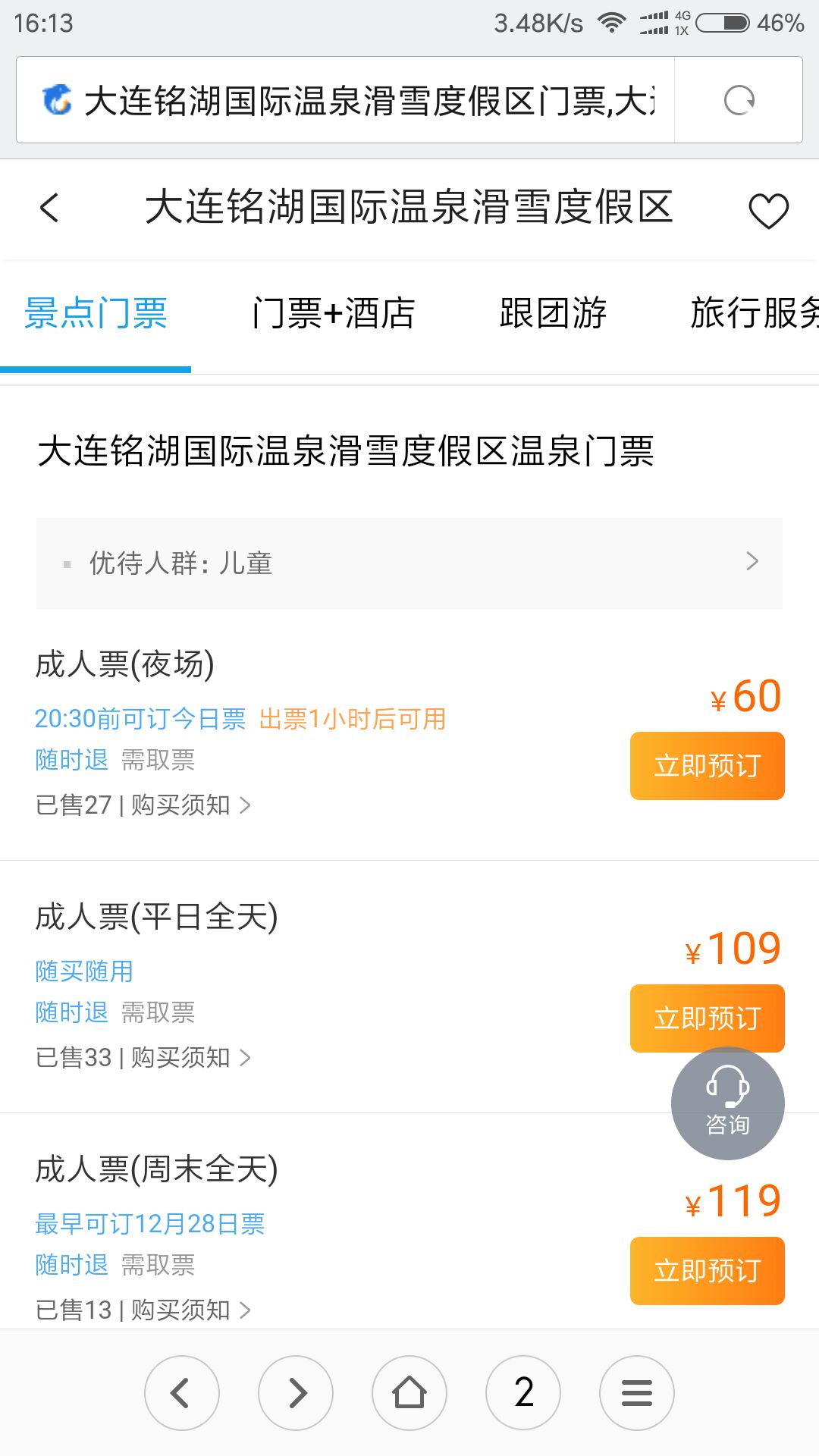819x1456 pixels.
Task: Select the 景点门票 tab
Action: pyautogui.click(x=96, y=313)
